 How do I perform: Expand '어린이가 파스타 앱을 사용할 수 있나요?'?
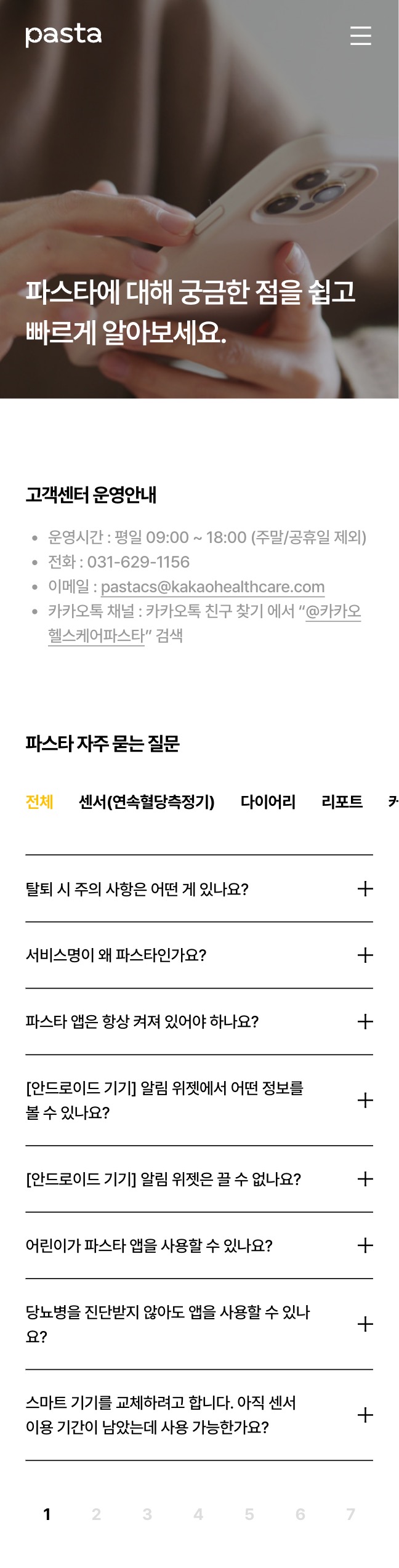[199, 1245]
